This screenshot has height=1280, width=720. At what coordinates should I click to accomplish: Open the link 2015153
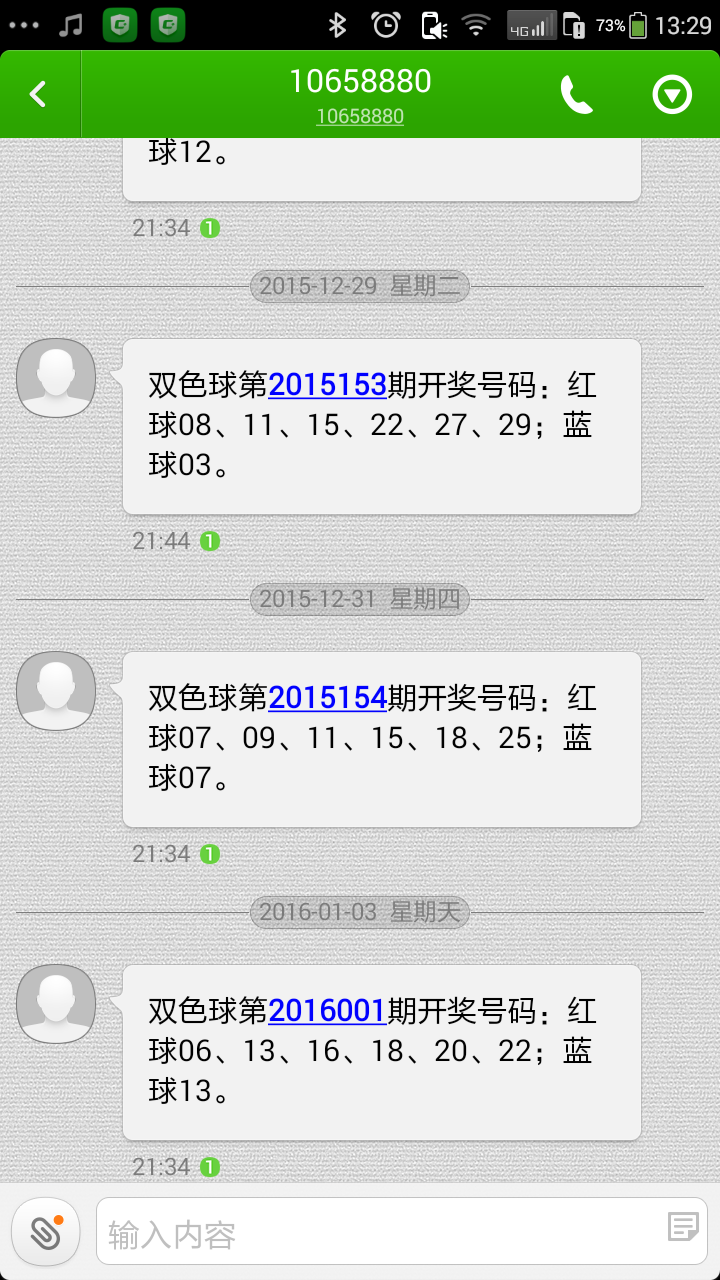tap(327, 385)
